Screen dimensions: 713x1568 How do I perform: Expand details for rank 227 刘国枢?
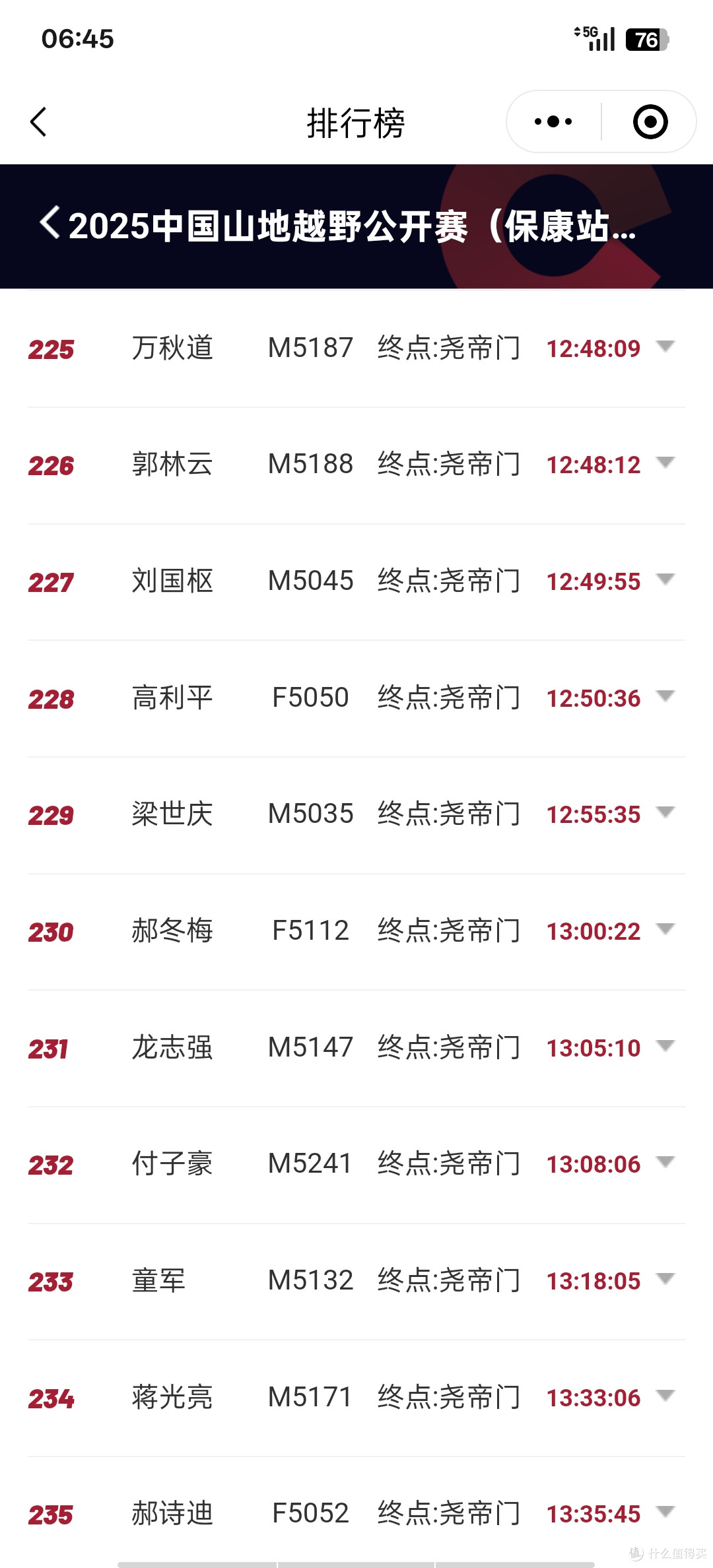665,579
